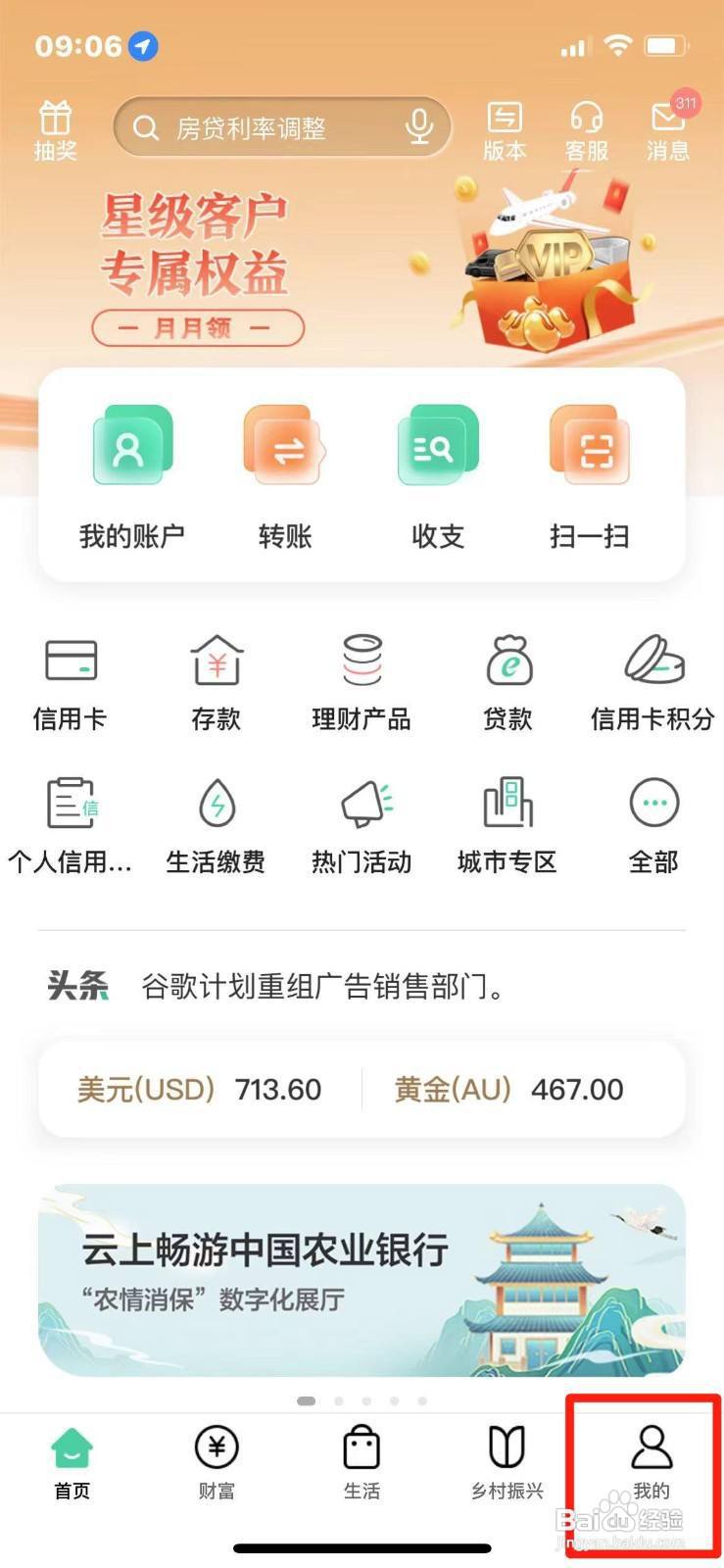Open the 抽奖 lottery feature

[55, 129]
